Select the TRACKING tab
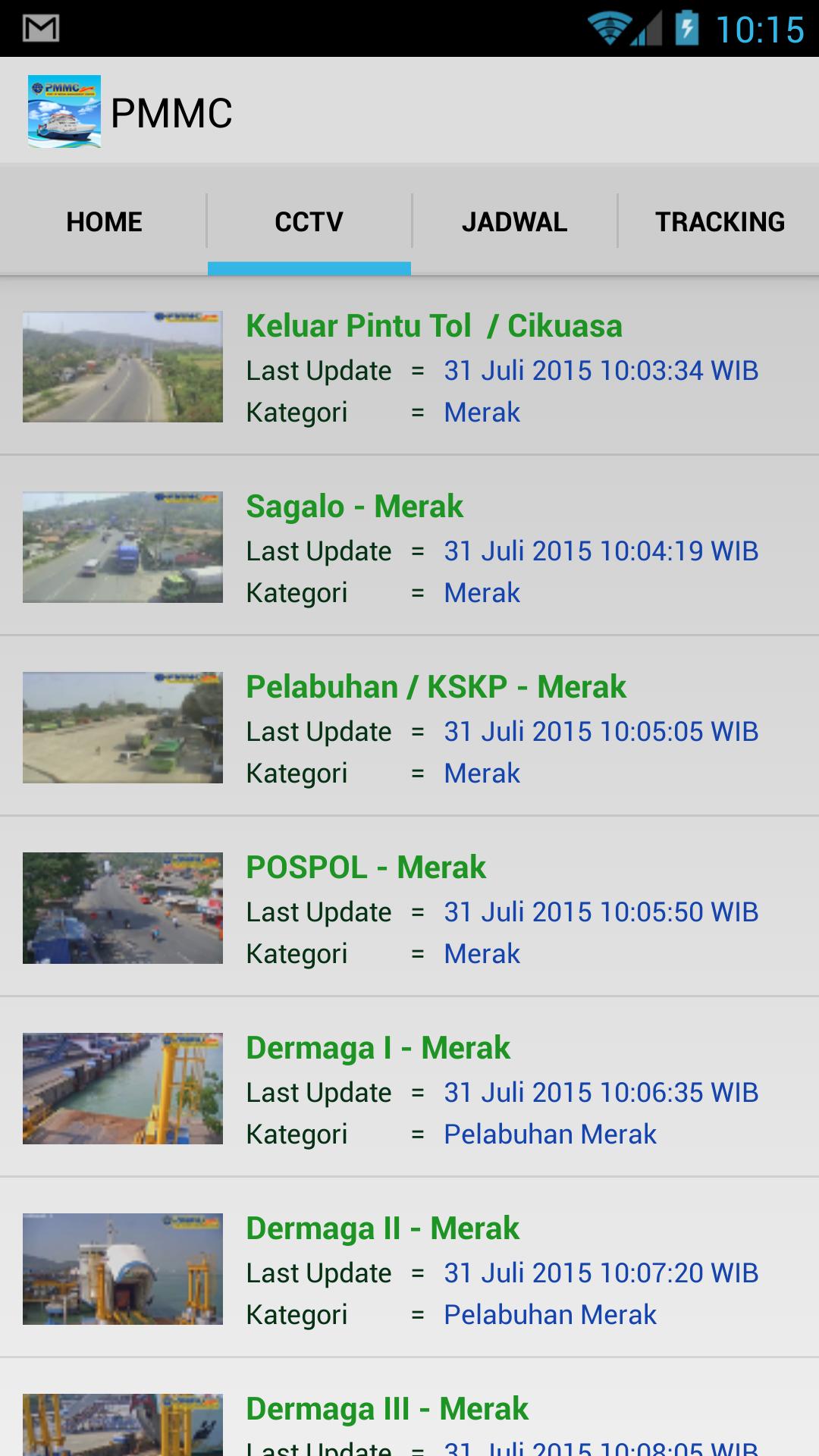Viewport: 819px width, 1456px height. 719,221
